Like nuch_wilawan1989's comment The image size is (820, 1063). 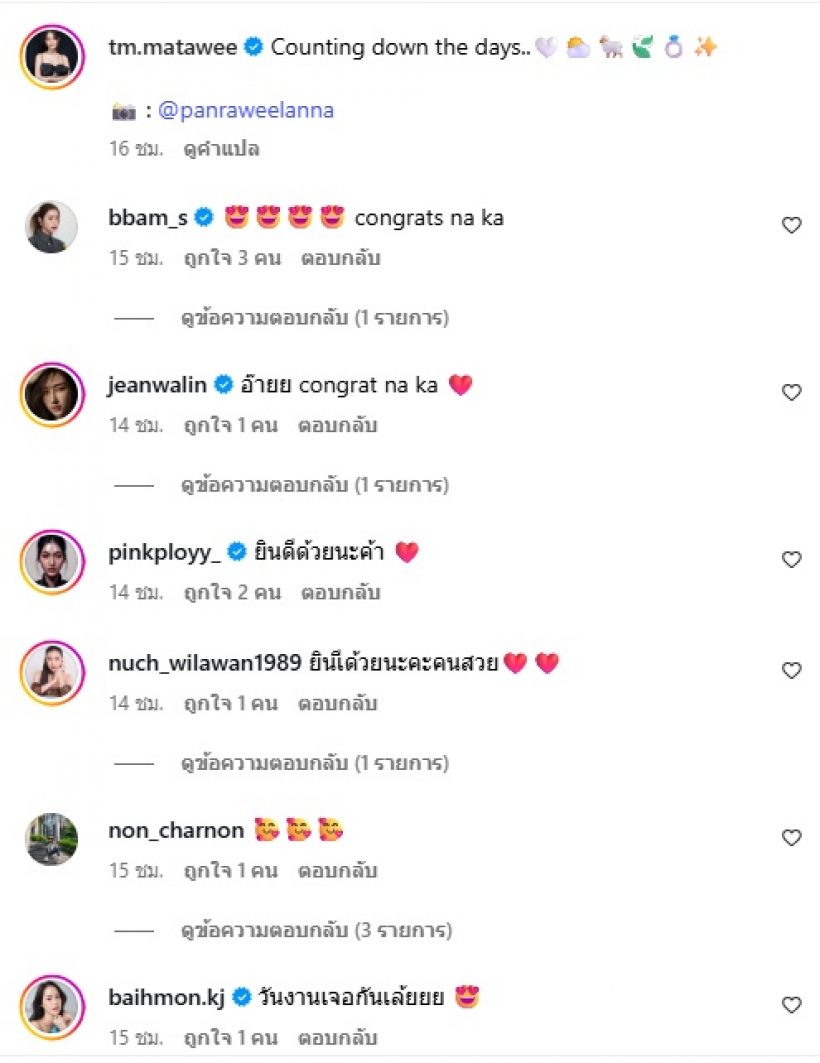coord(791,671)
